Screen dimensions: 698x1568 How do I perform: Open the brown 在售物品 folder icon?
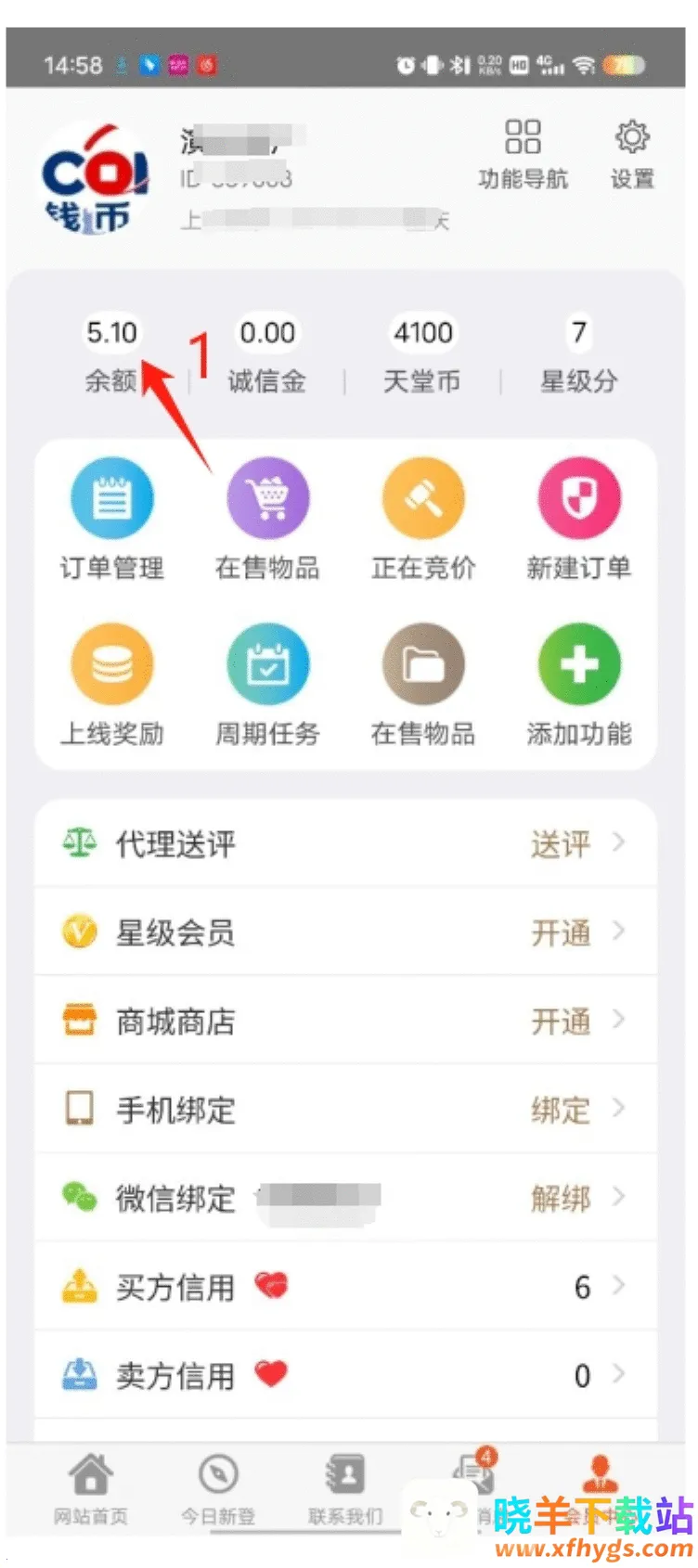click(x=423, y=663)
